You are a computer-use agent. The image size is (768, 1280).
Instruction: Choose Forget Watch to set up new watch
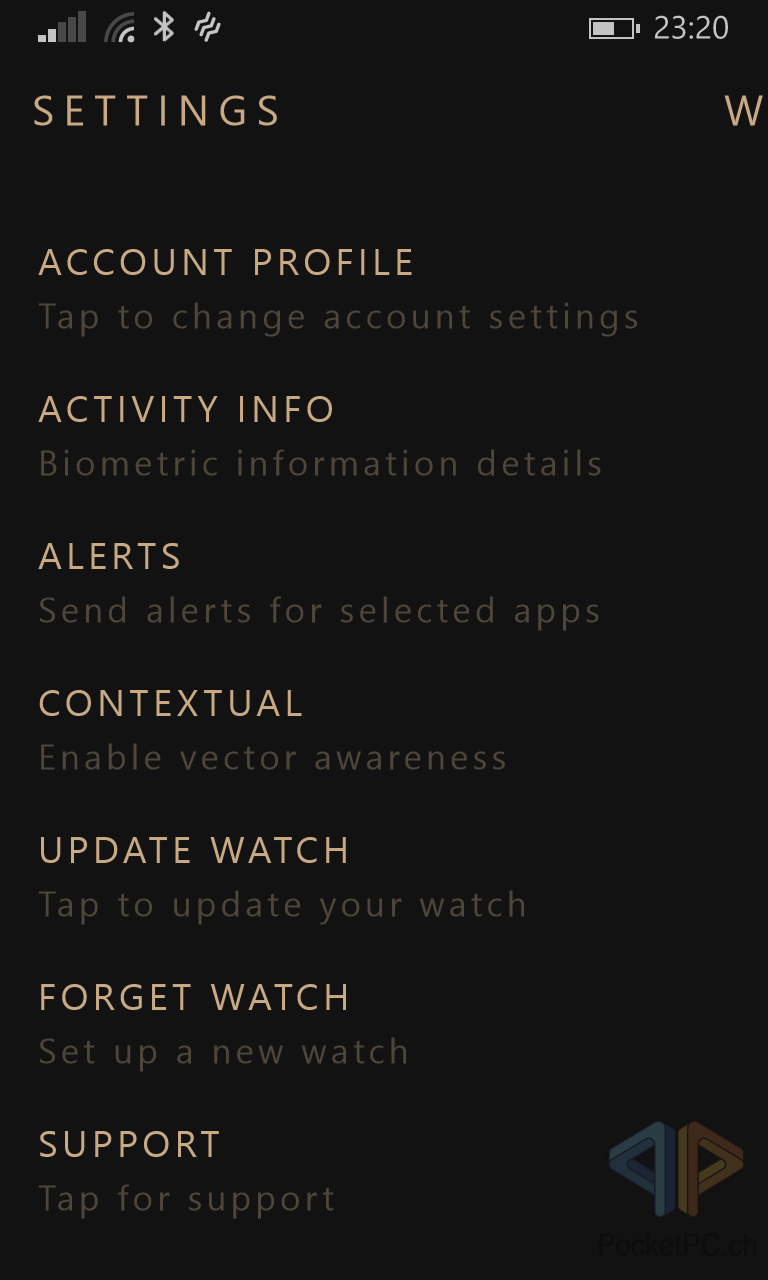tap(194, 998)
